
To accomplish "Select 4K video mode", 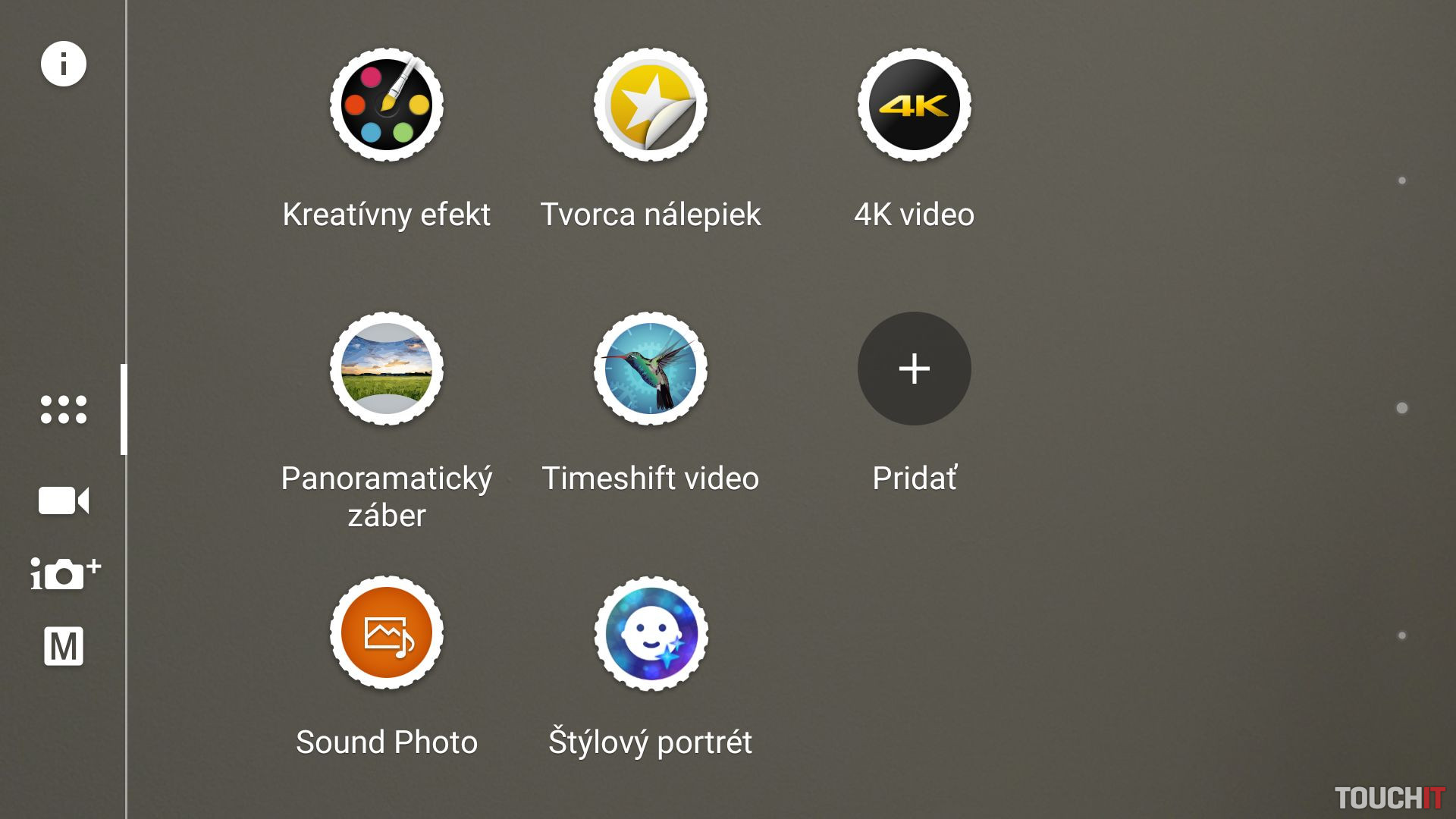I will click(x=915, y=105).
